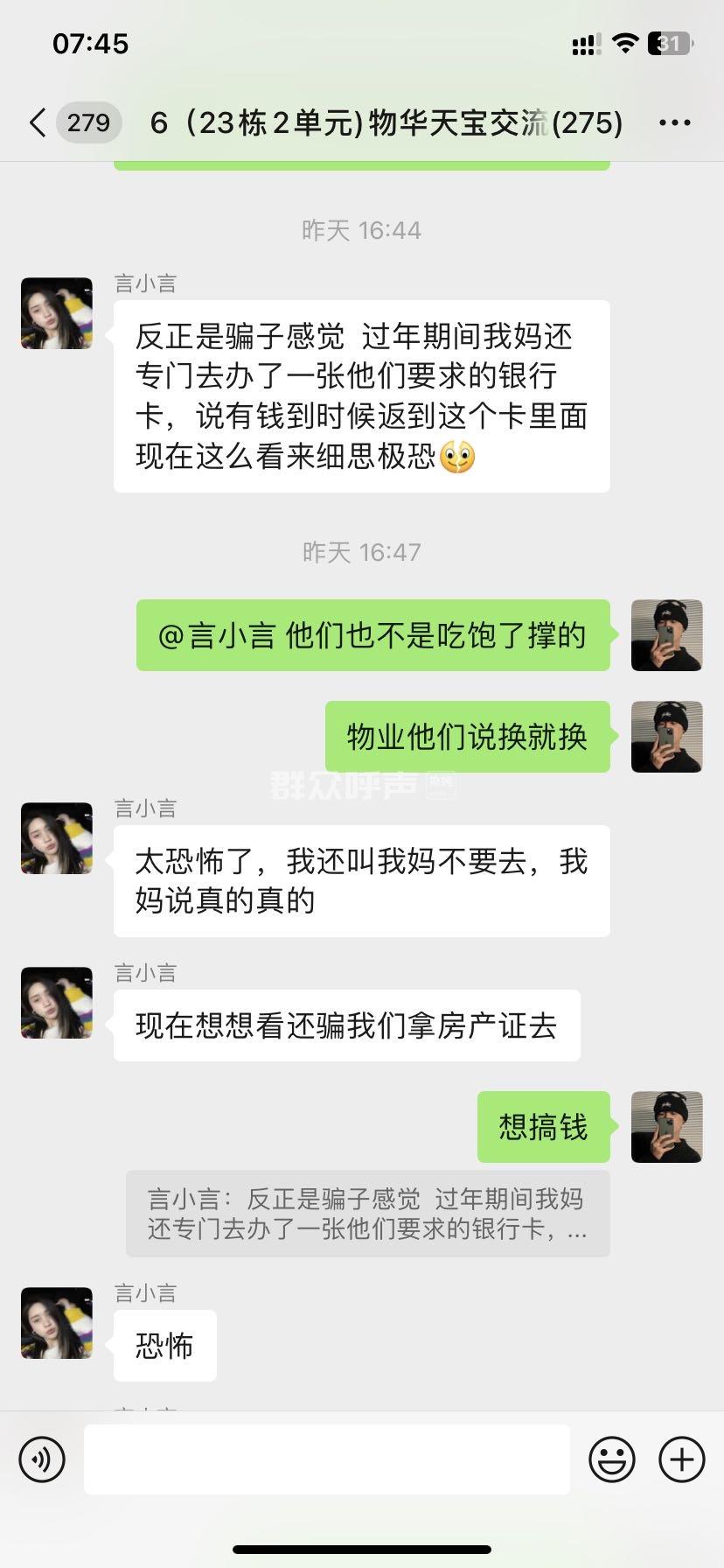Open the group chat overflow menu
Screen dimensions: 724x1568
click(x=674, y=123)
